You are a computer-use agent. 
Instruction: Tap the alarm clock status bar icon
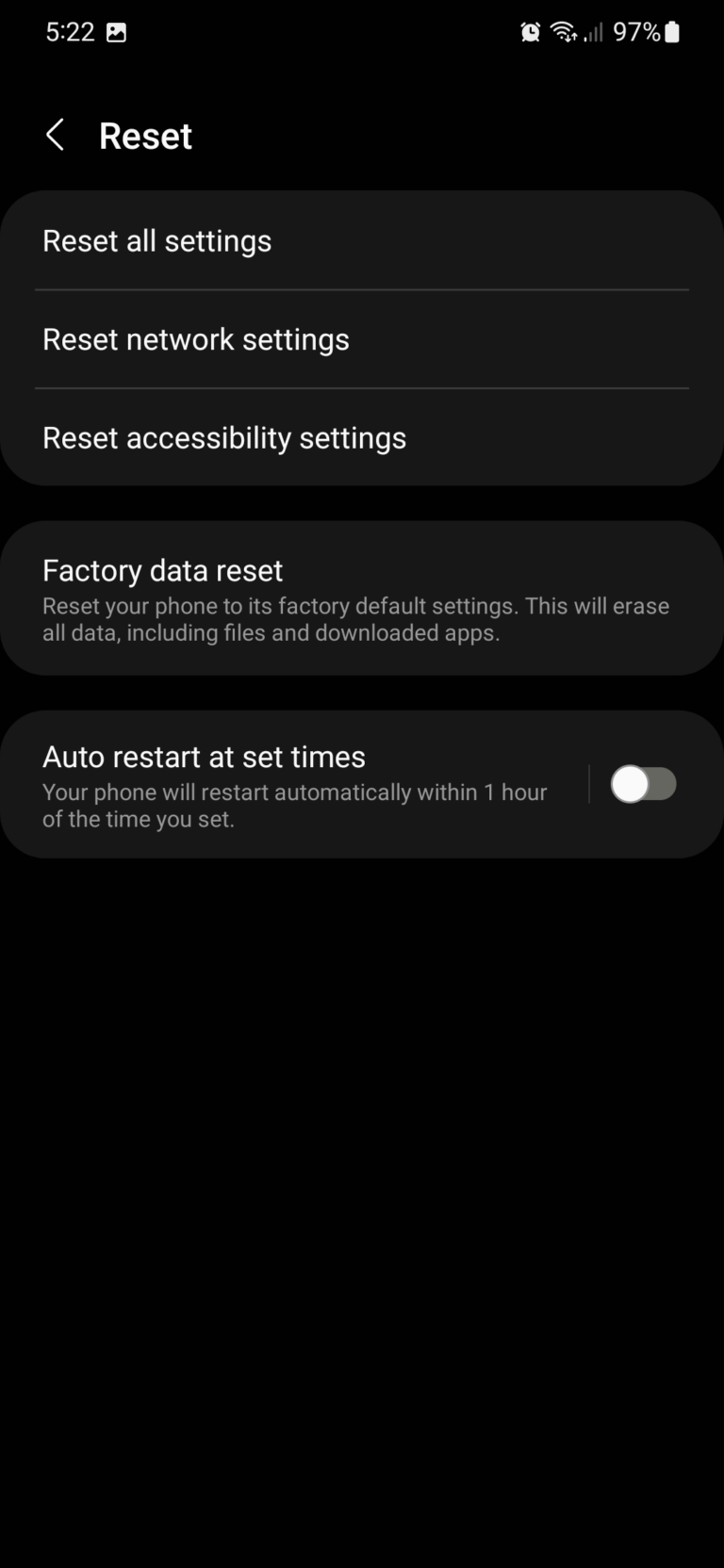pos(530,31)
